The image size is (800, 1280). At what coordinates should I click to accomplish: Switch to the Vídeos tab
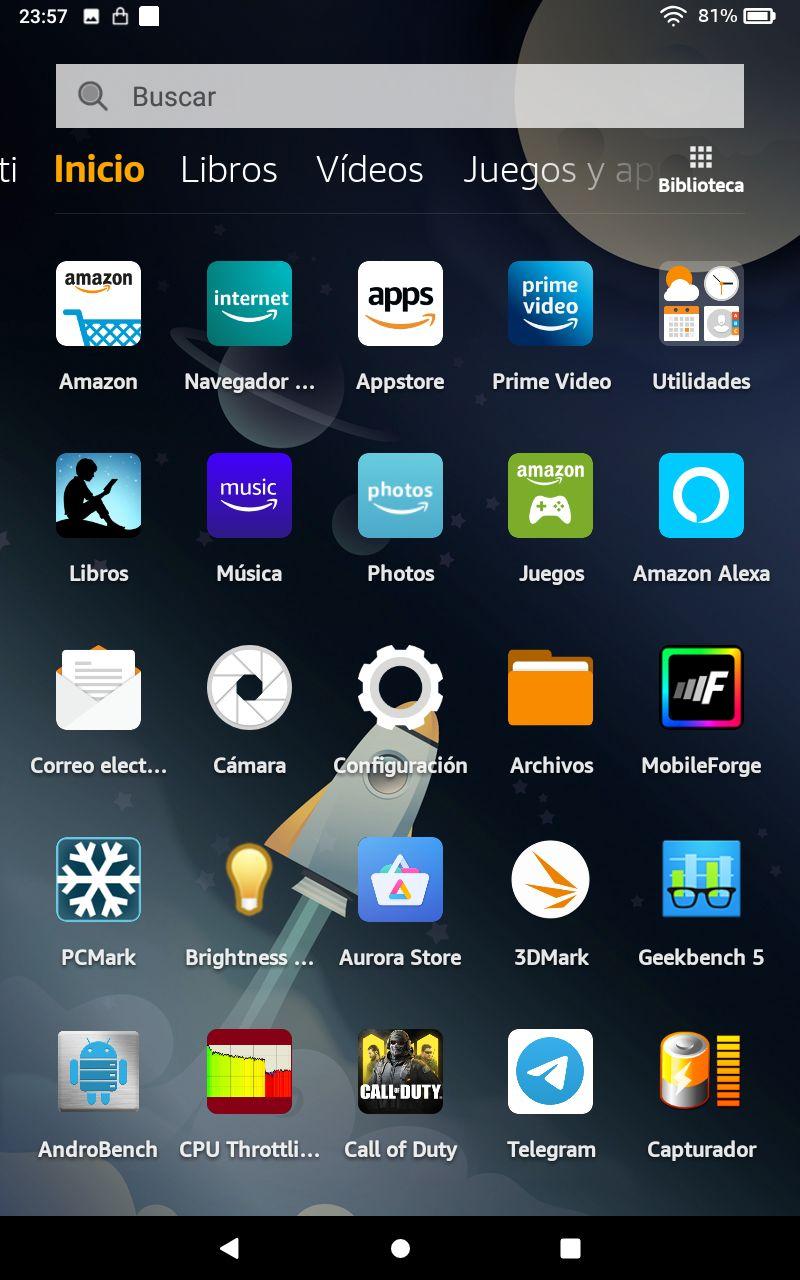(370, 169)
